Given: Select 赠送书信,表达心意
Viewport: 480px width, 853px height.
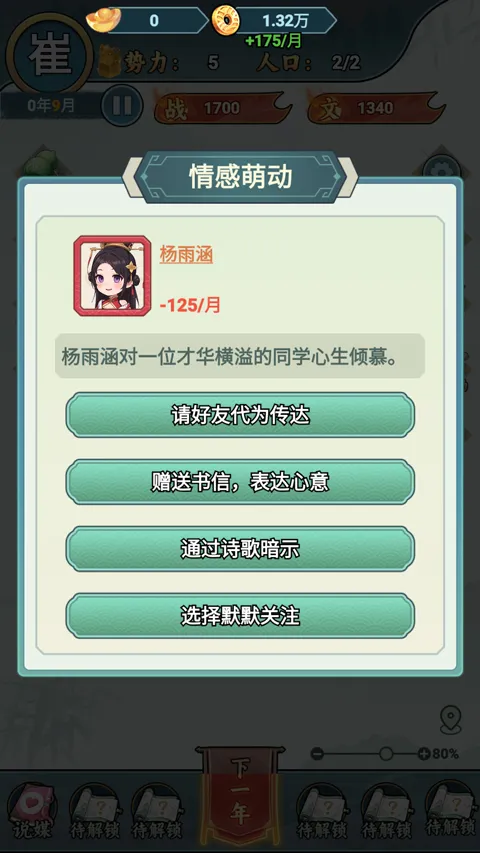Looking at the screenshot, I should (240, 482).
